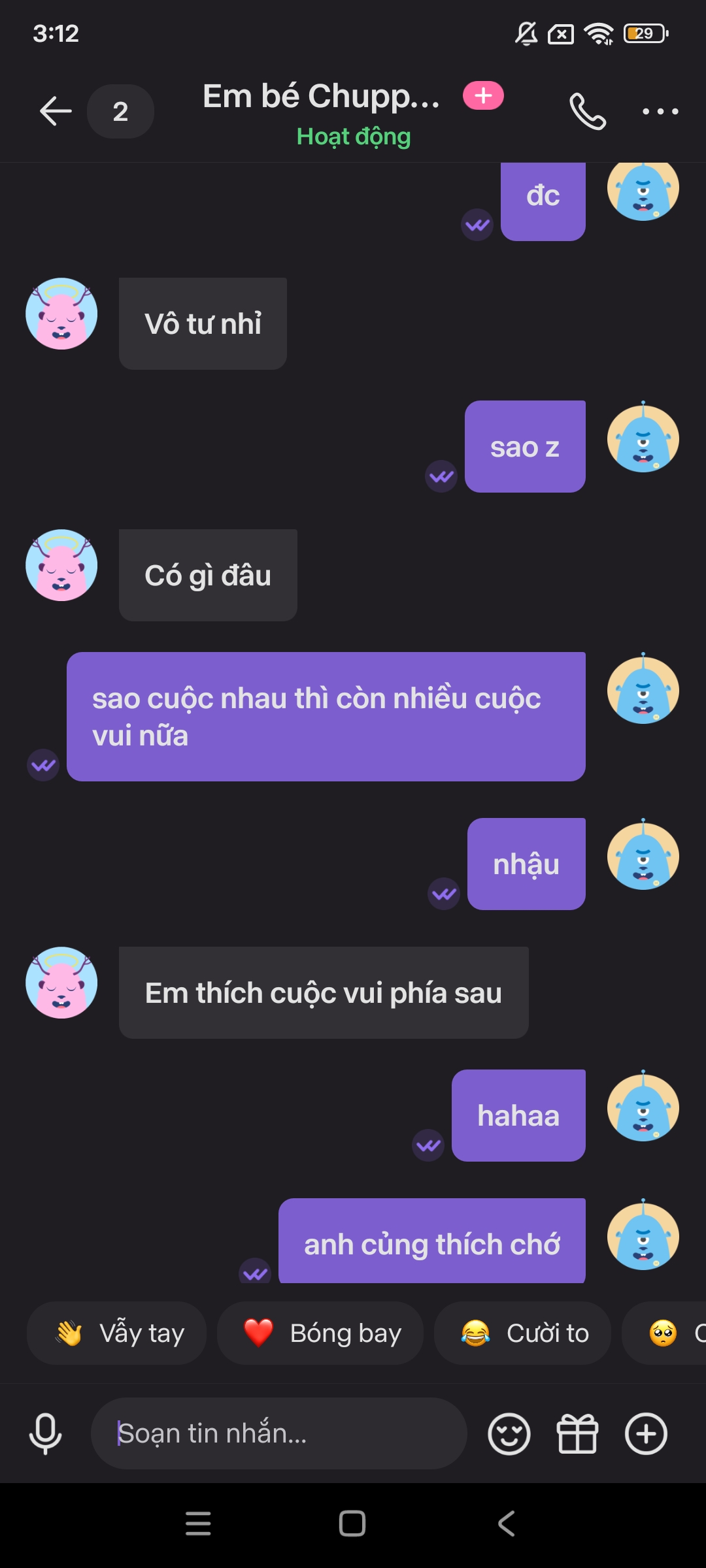The height and width of the screenshot is (1568, 706).
Task: Open the emoji sticker picker
Action: click(509, 1434)
